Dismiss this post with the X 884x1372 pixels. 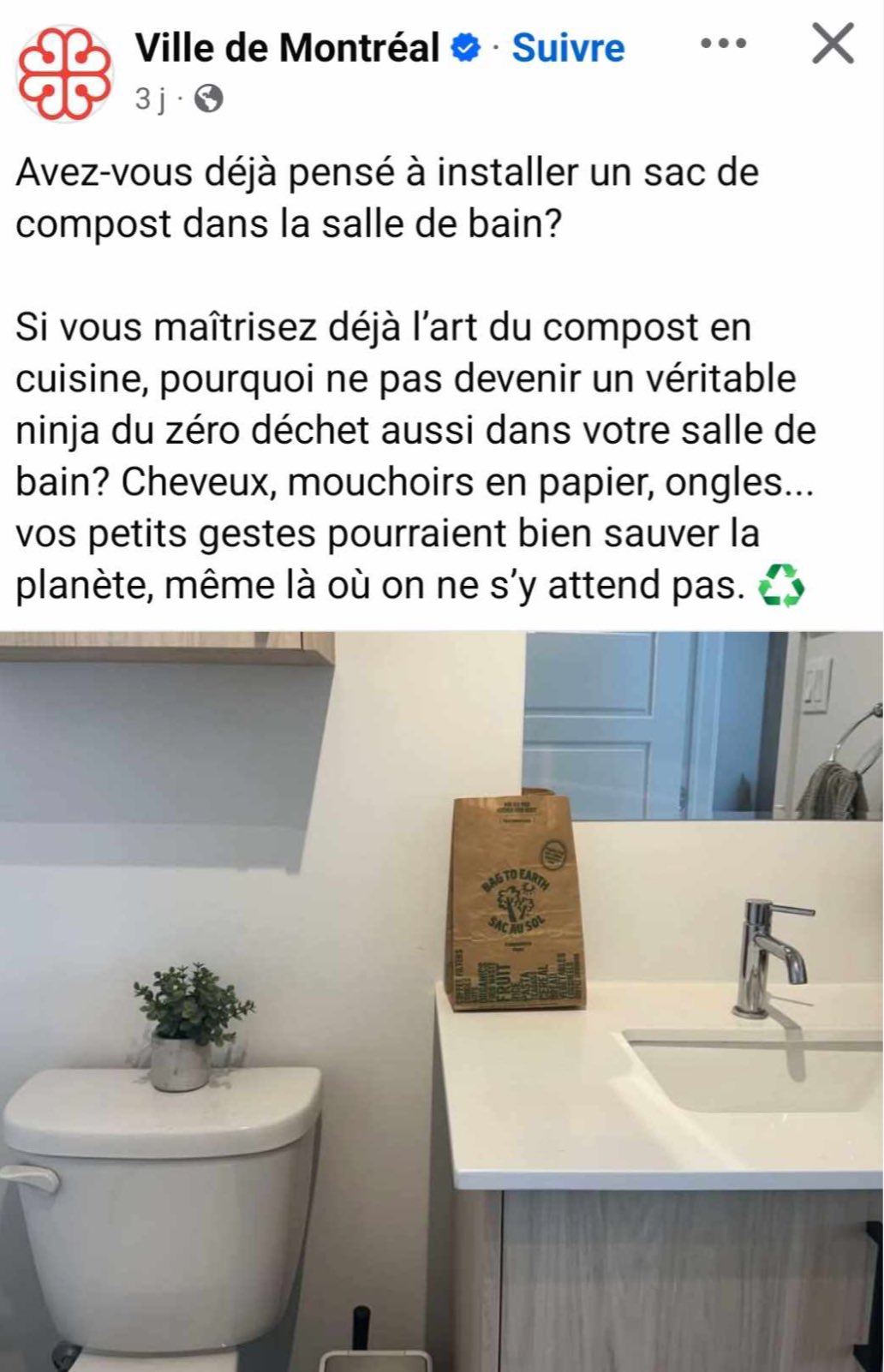[x=833, y=44]
